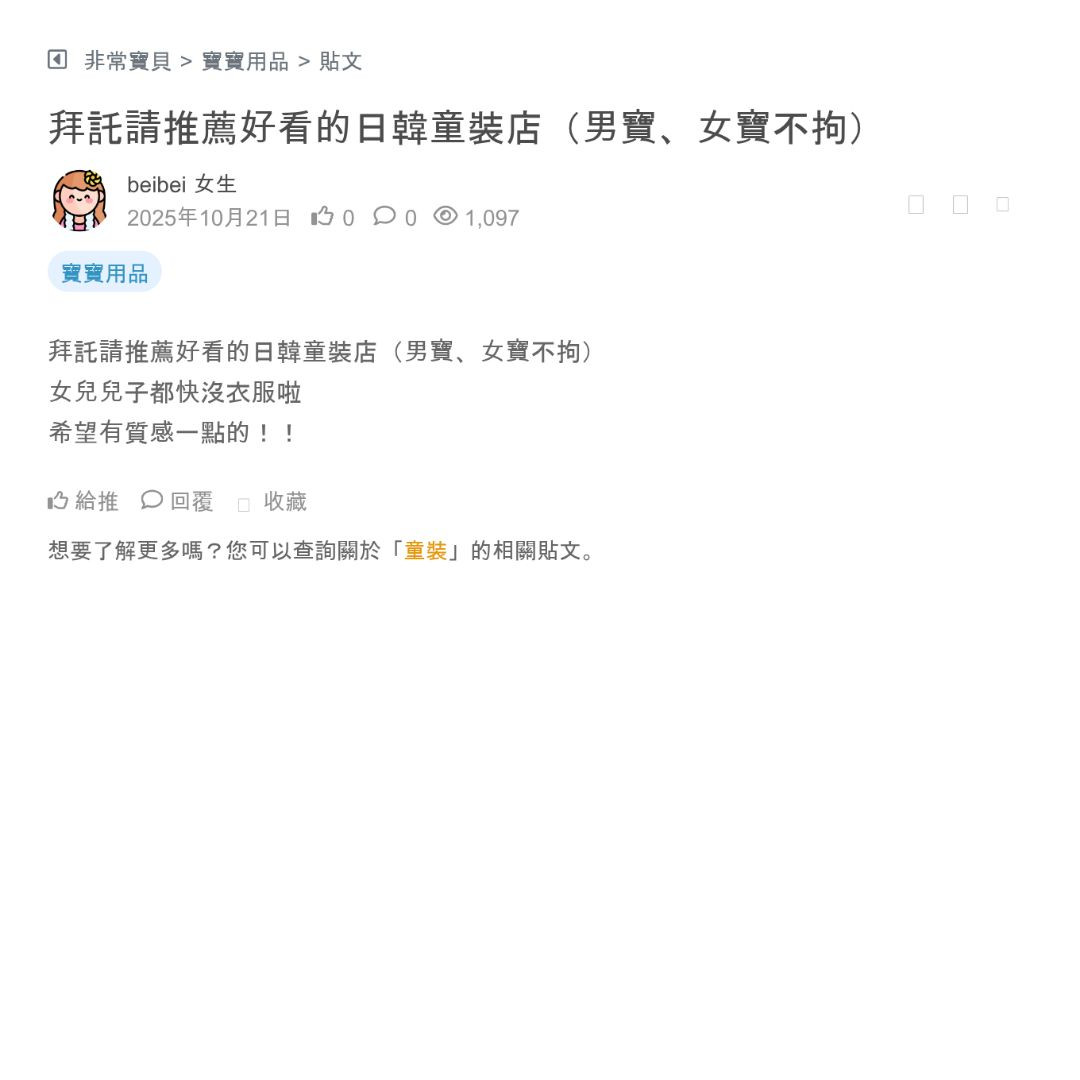
Task: Save post using 收藏
Action: click(273, 502)
